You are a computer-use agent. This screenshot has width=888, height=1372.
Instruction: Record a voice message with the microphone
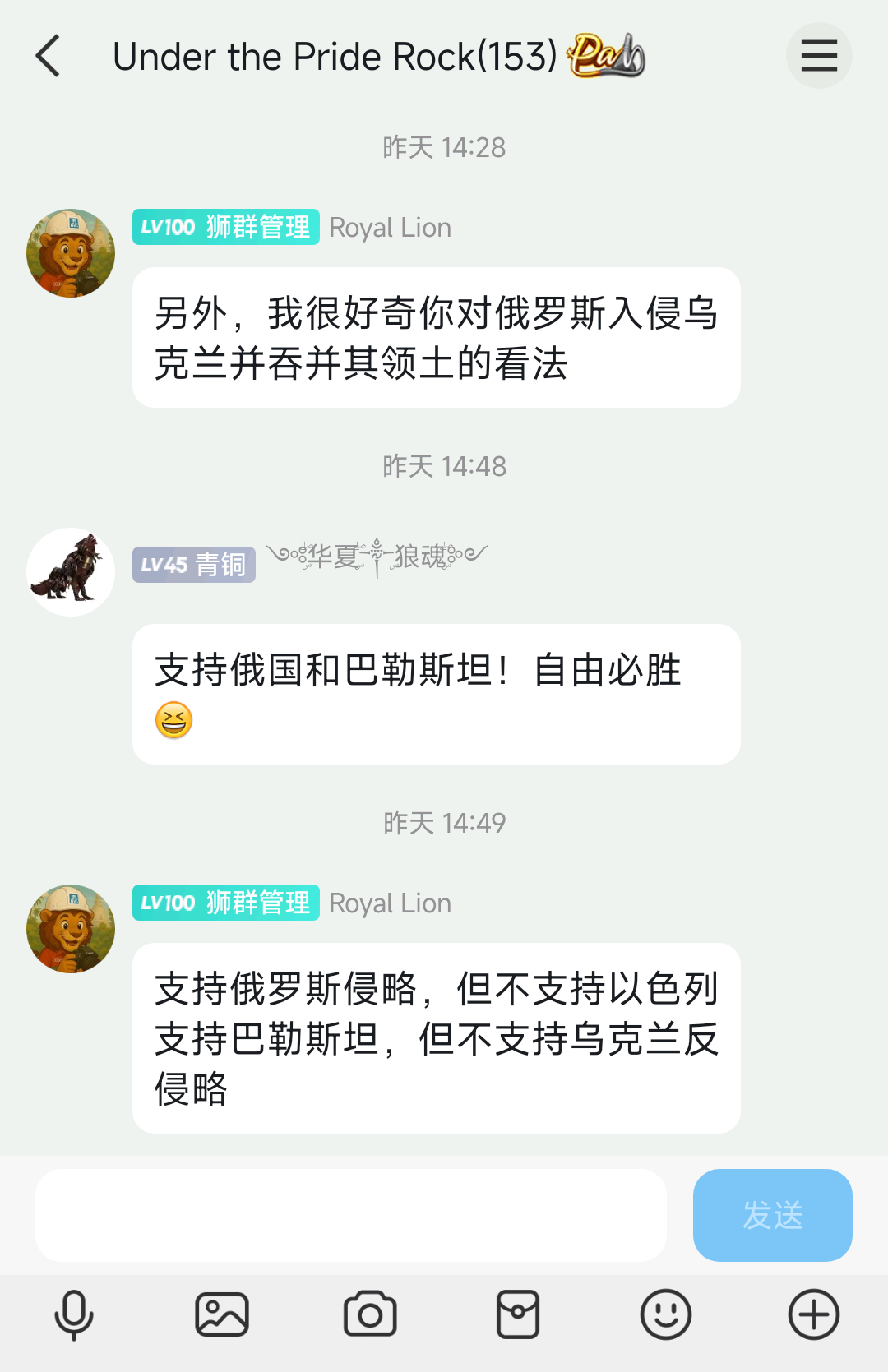coord(74,1314)
